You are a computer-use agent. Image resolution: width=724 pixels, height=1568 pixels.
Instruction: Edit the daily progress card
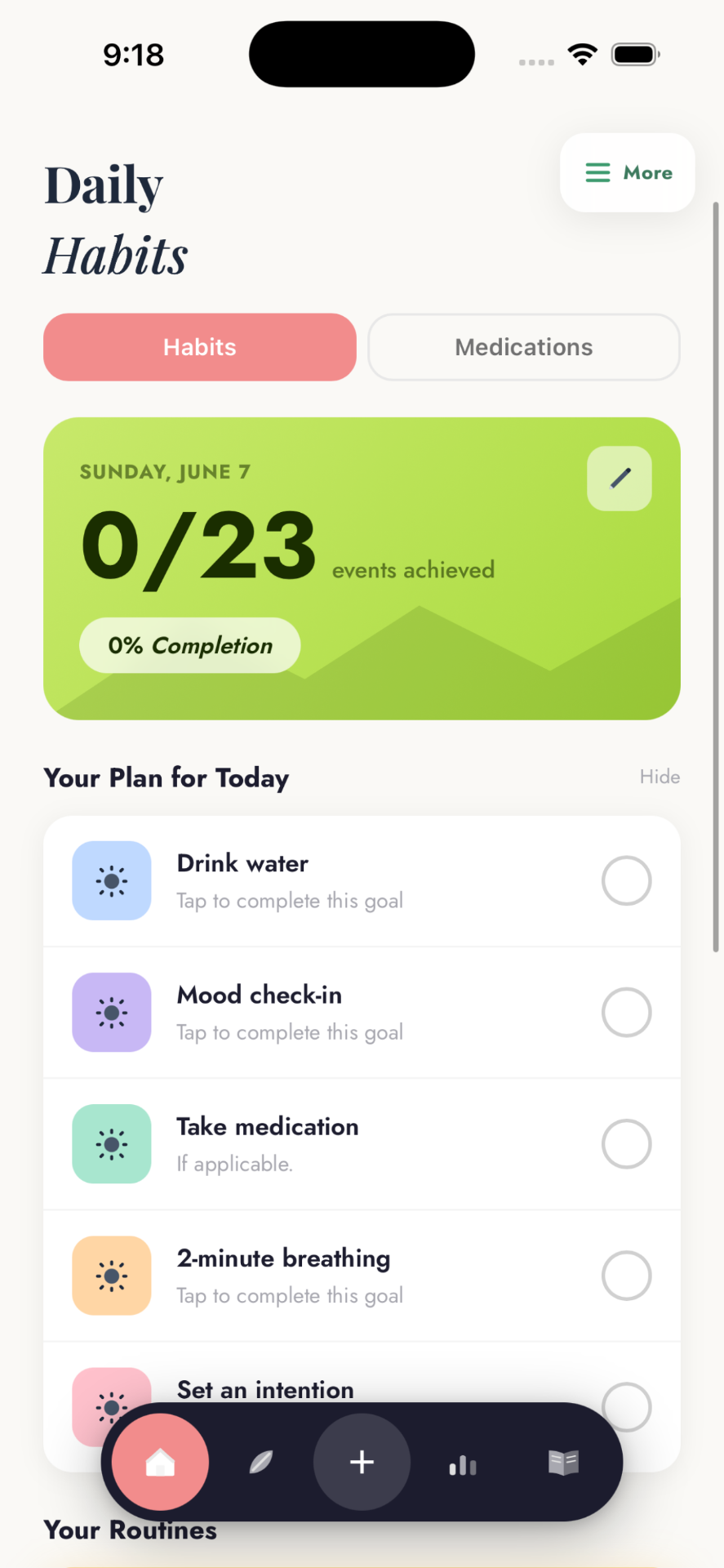[x=620, y=479]
